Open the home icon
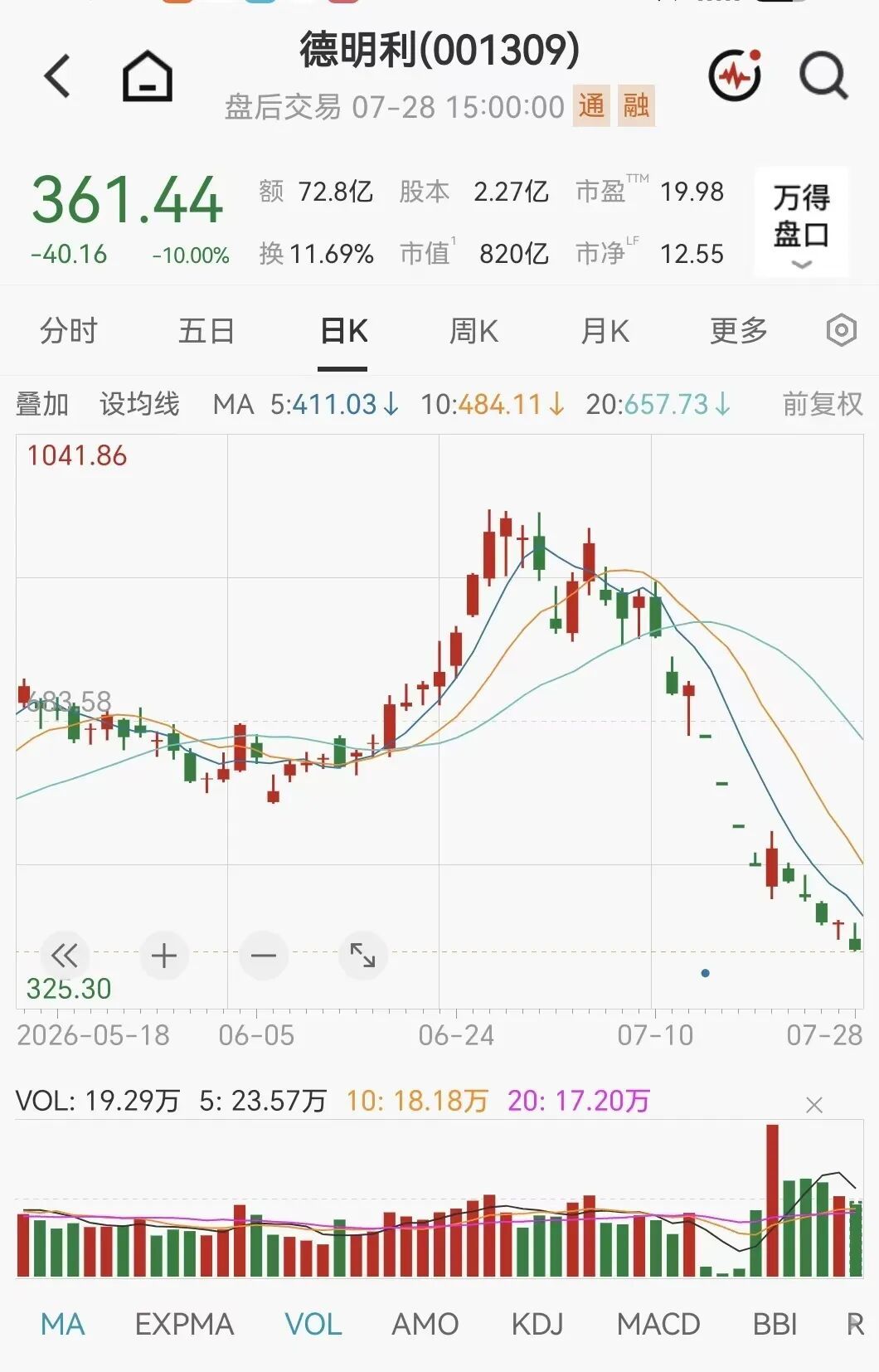Viewport: 879px width, 1372px height. pos(148,76)
